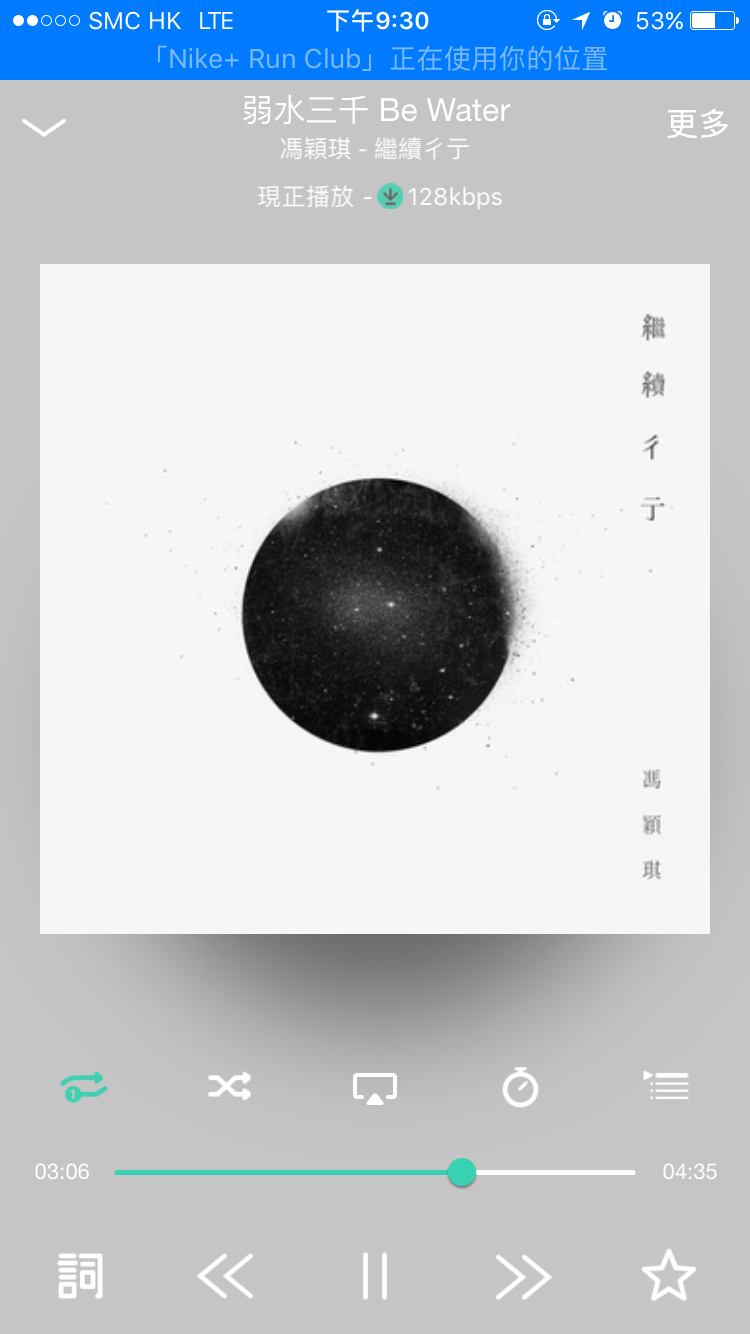Enable shuffle playback
Image resolution: width=750 pixels, height=1334 pixels.
(x=230, y=1086)
